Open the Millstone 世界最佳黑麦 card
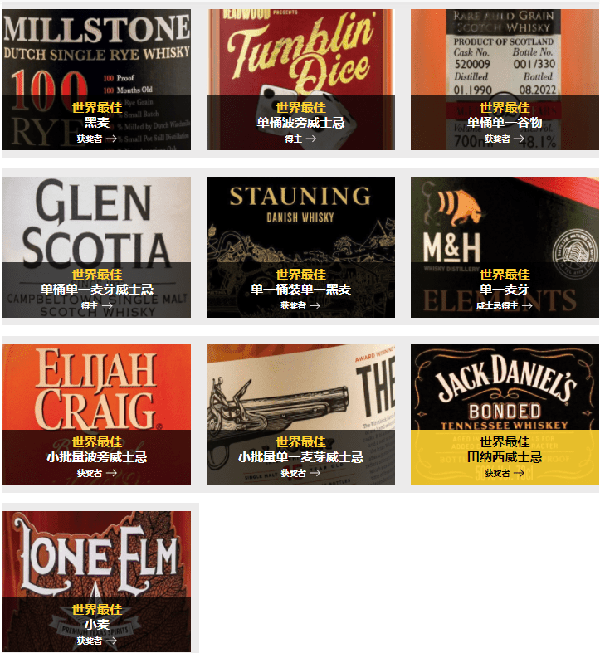 coord(96,80)
